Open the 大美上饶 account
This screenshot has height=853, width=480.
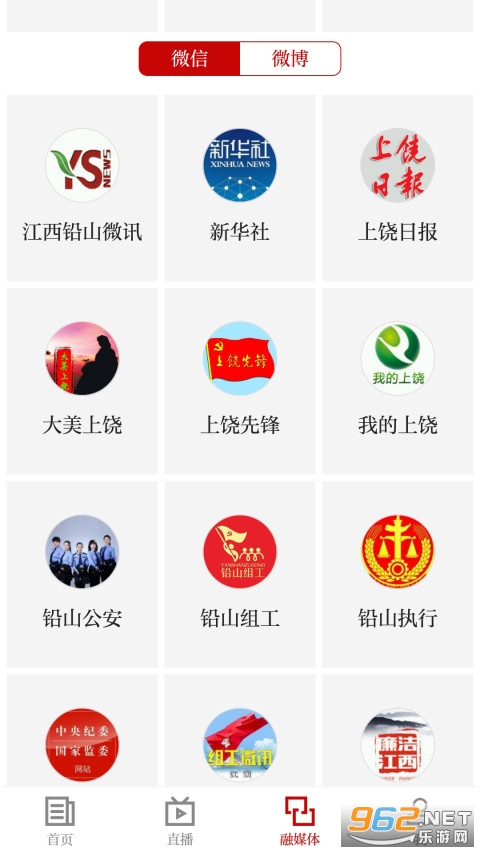[82, 381]
